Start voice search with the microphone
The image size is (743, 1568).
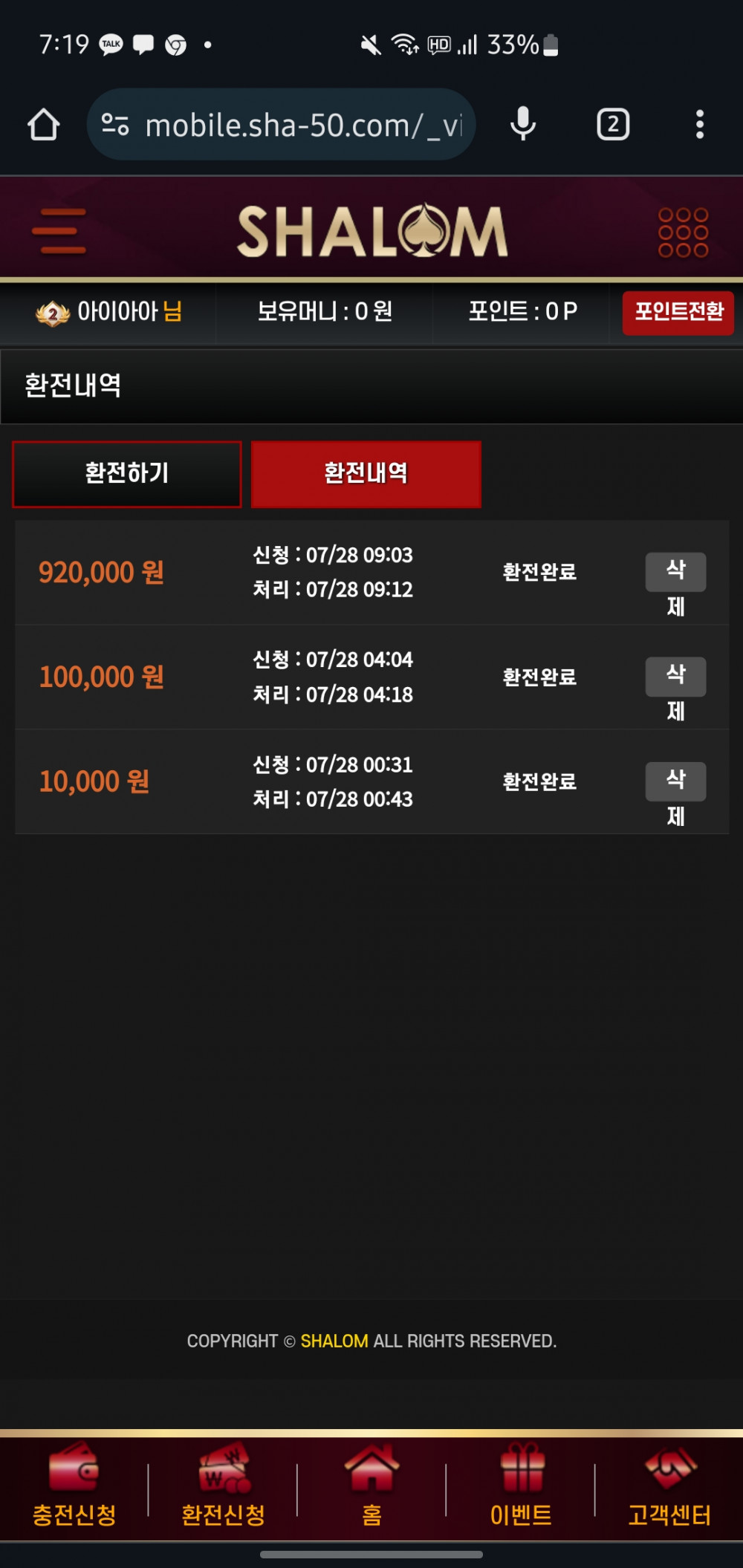[523, 124]
